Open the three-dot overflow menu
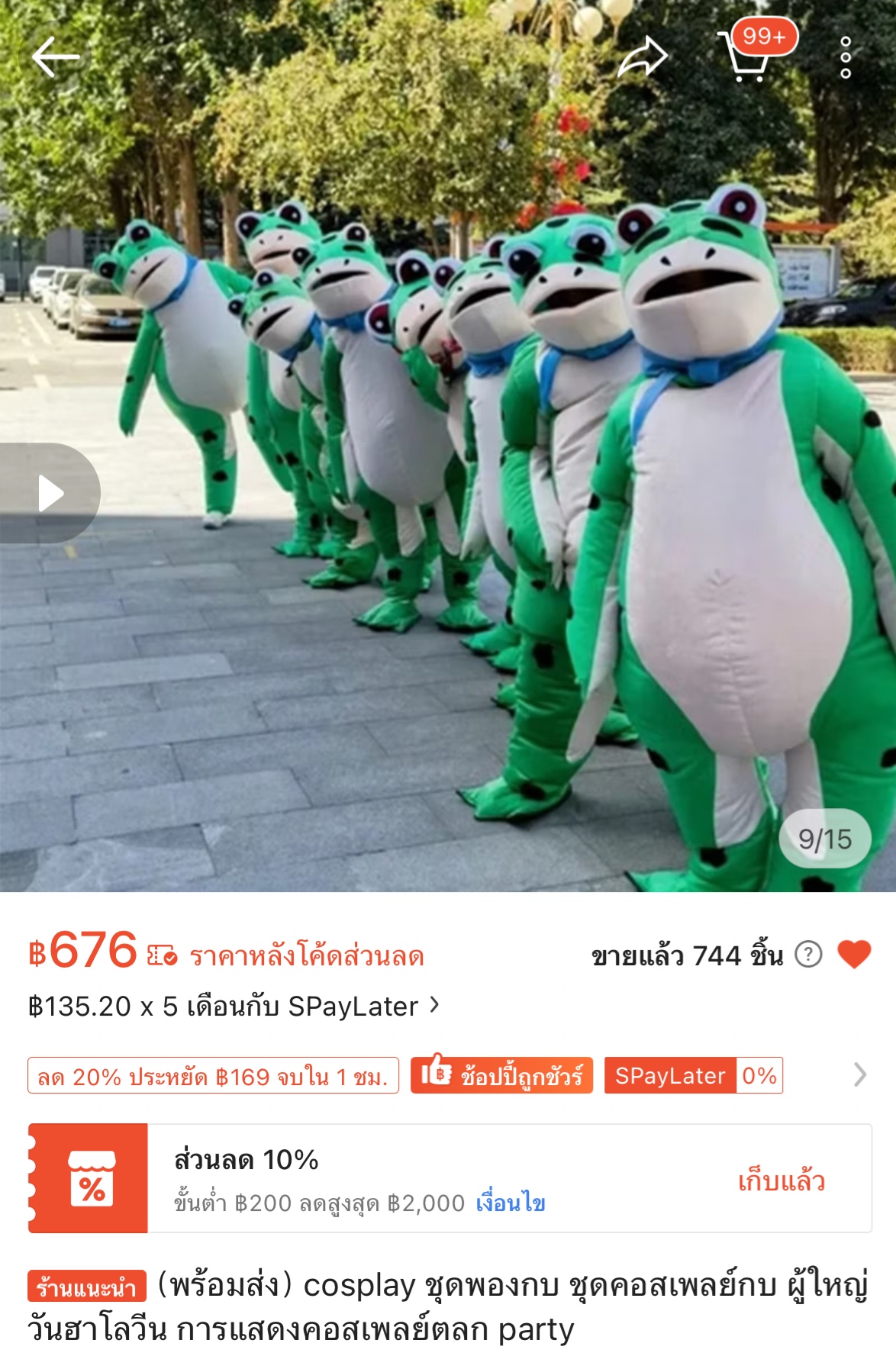 point(845,57)
